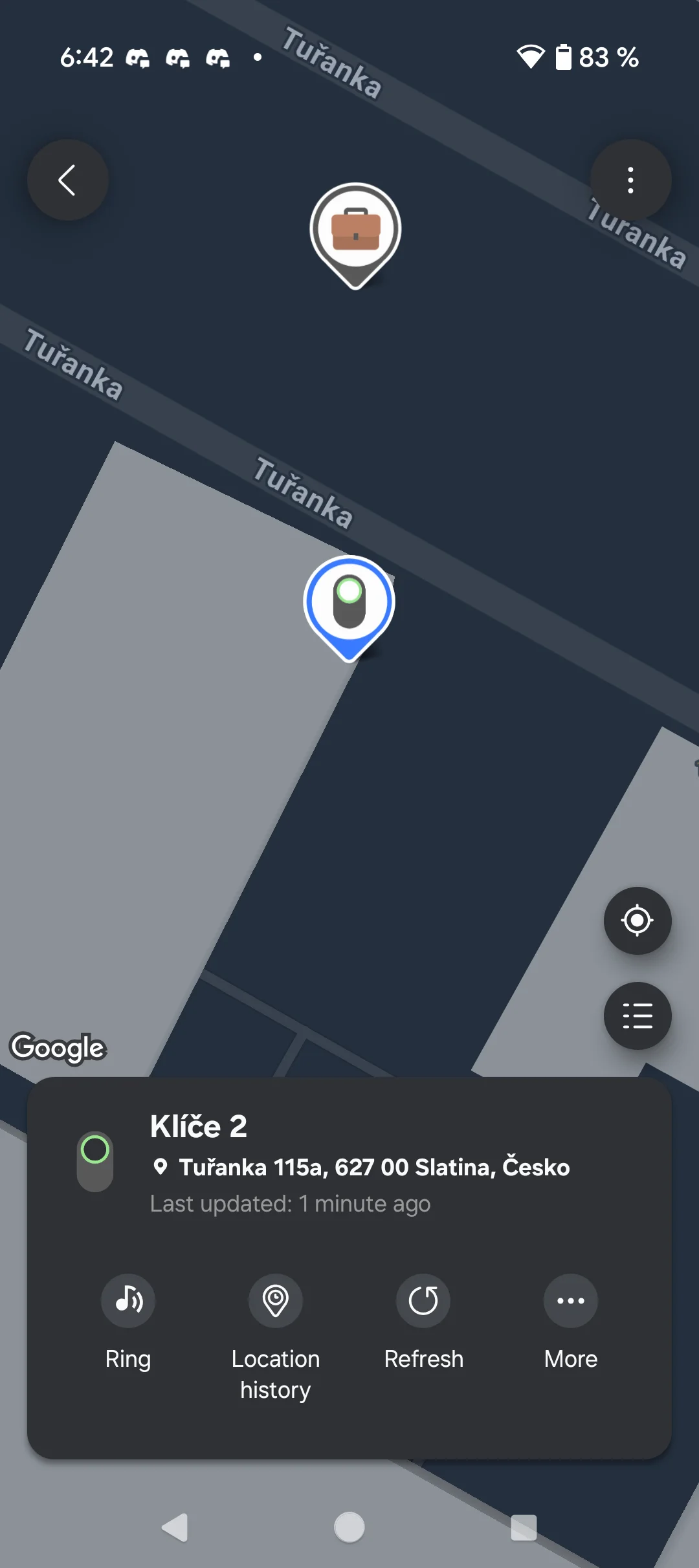
Task: Open recent apps from the navigation bar
Action: pyautogui.click(x=524, y=1527)
